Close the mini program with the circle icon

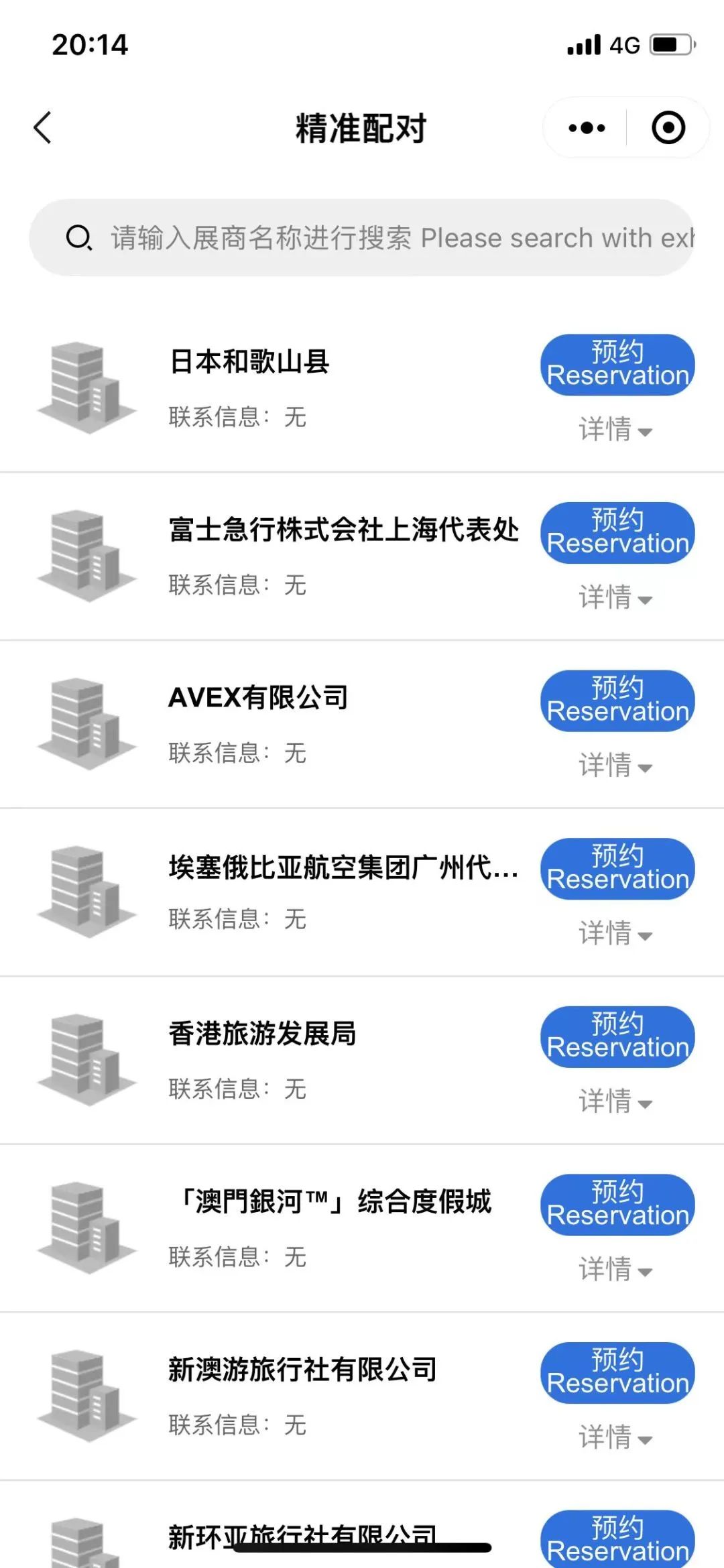pyautogui.click(x=668, y=128)
